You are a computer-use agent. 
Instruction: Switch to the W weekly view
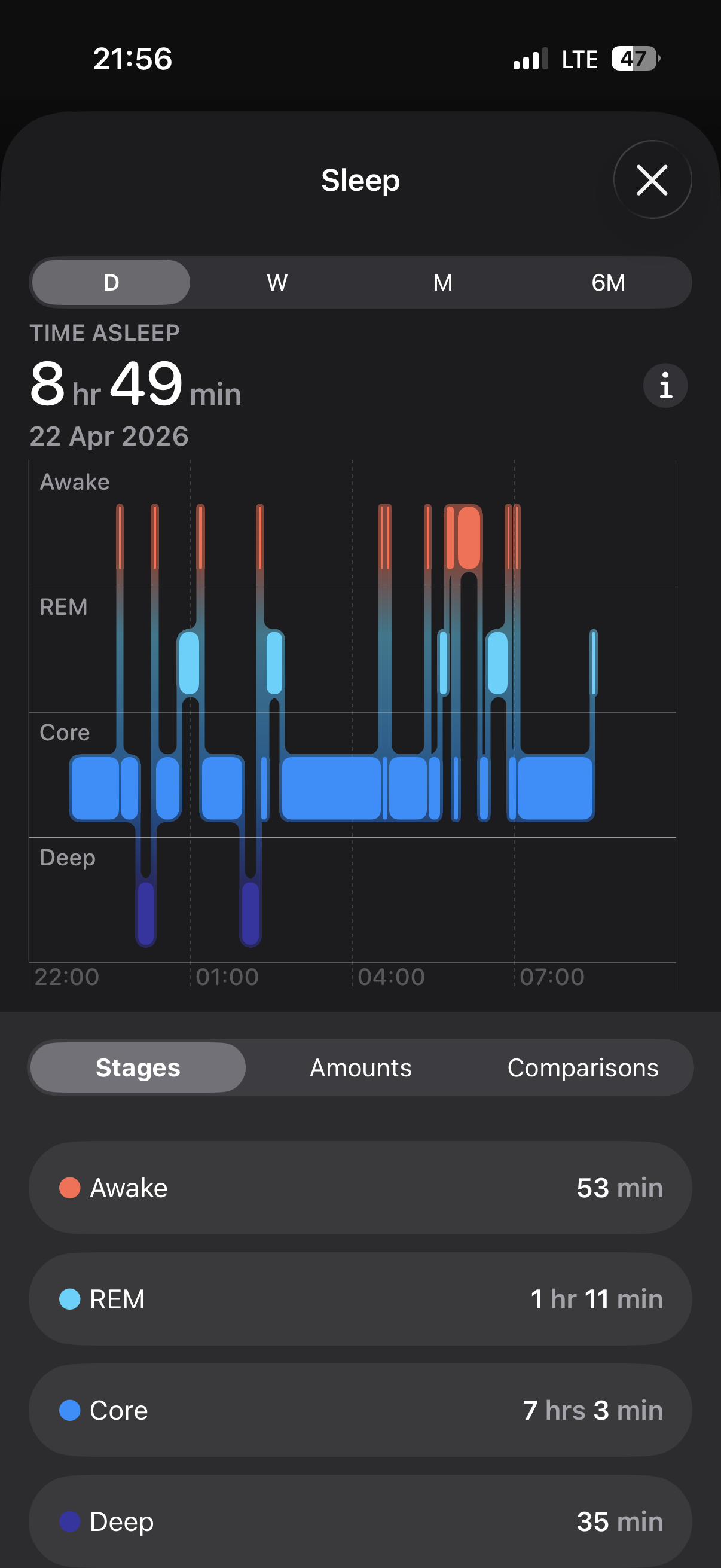click(x=277, y=282)
